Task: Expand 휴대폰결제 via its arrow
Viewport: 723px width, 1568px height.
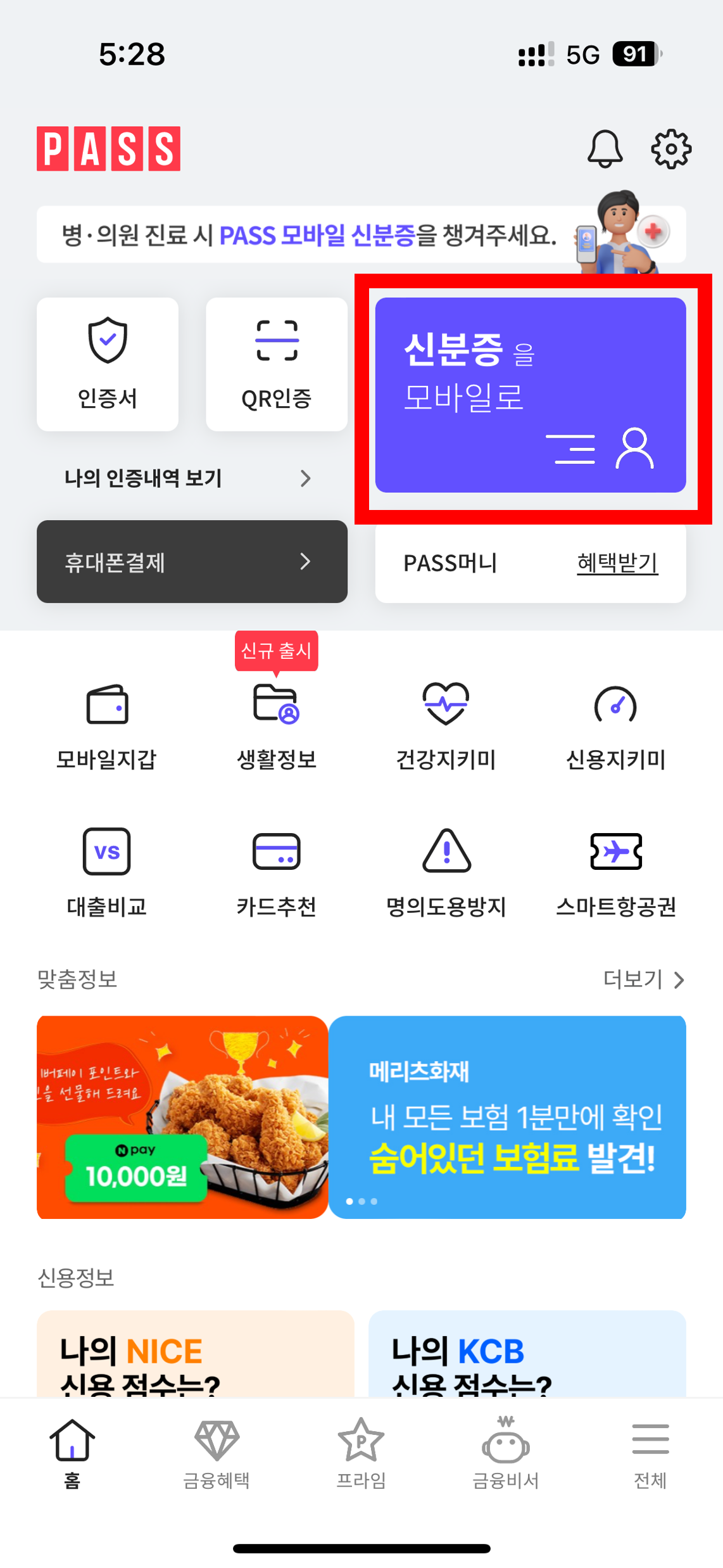Action: click(306, 562)
